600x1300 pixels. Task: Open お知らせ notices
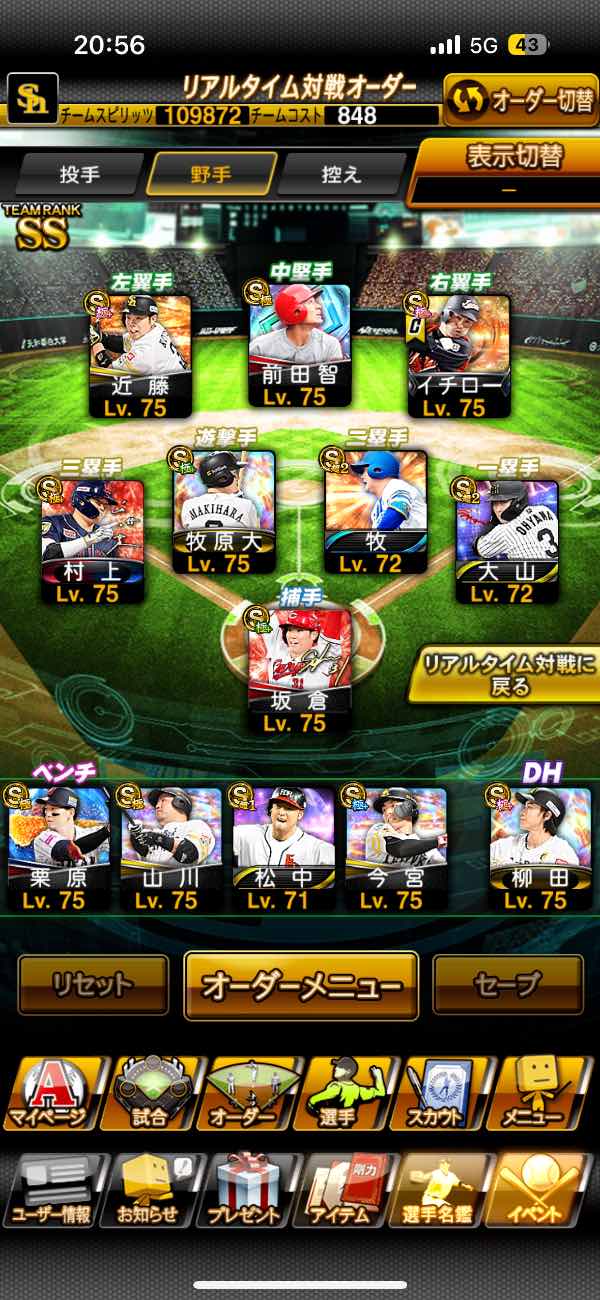click(x=149, y=1190)
